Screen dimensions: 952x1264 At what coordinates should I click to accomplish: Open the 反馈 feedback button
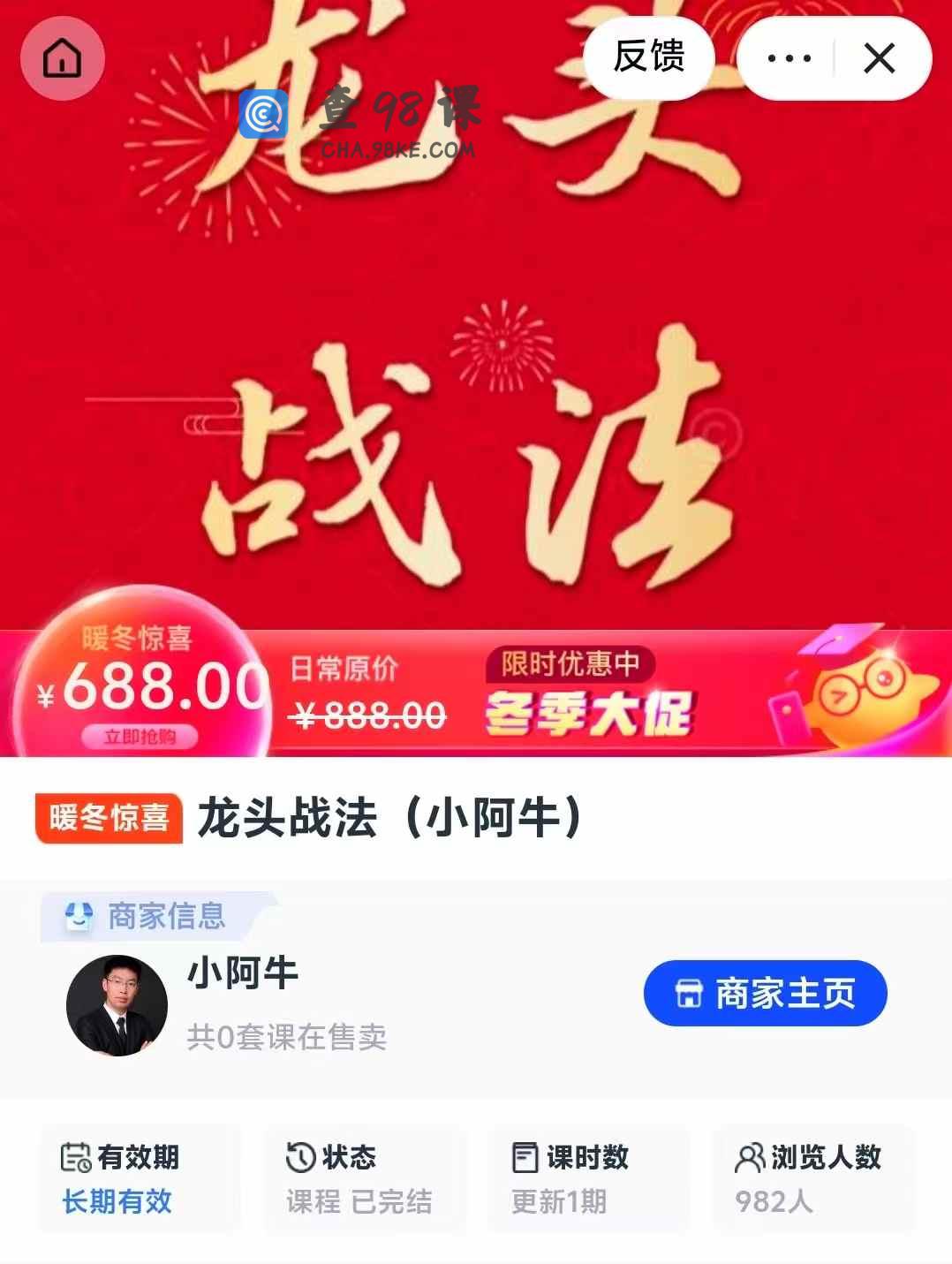click(x=649, y=57)
